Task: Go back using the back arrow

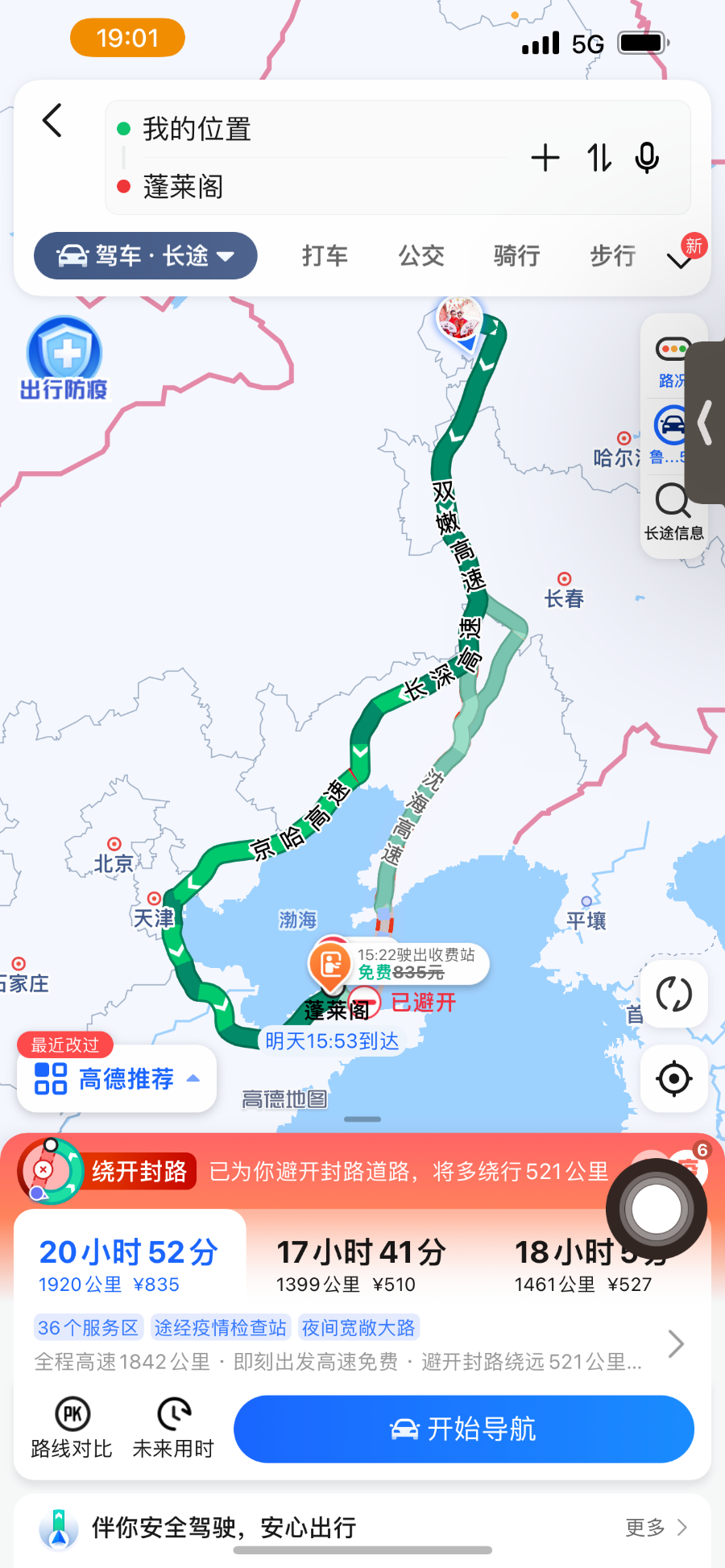Action: point(52,121)
